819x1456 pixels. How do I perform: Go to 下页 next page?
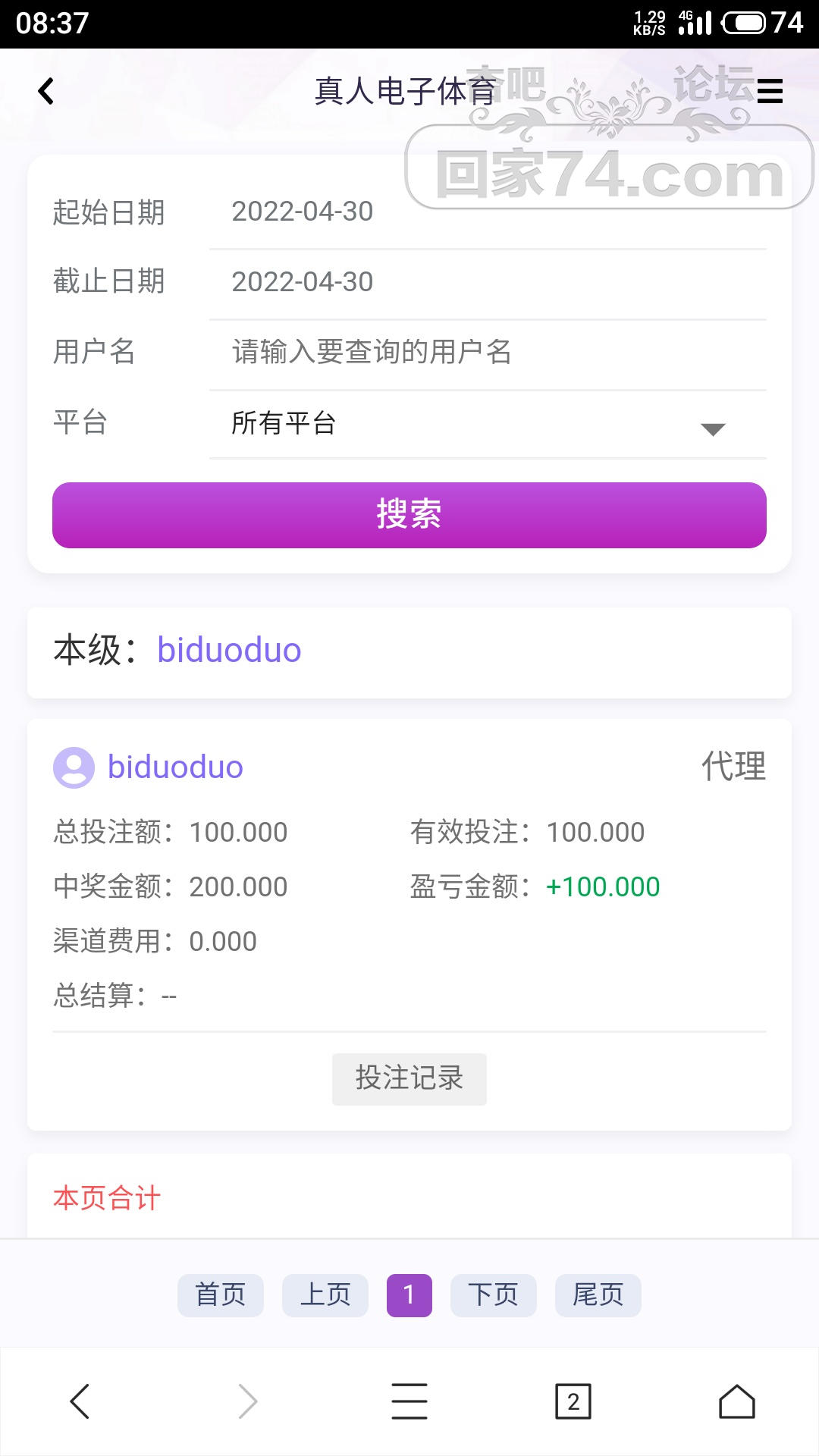[x=494, y=1295]
